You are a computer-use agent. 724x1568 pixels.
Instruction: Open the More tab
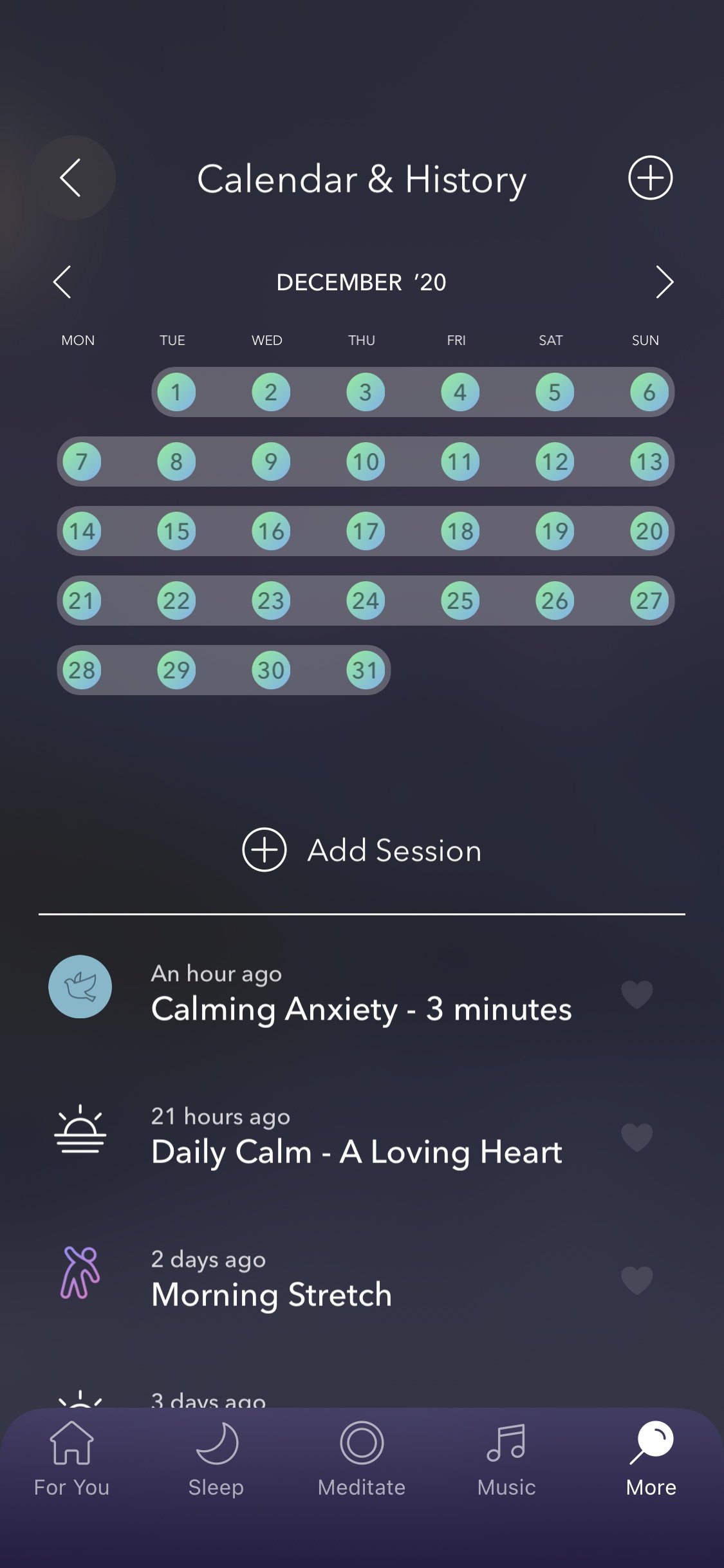point(651,1459)
